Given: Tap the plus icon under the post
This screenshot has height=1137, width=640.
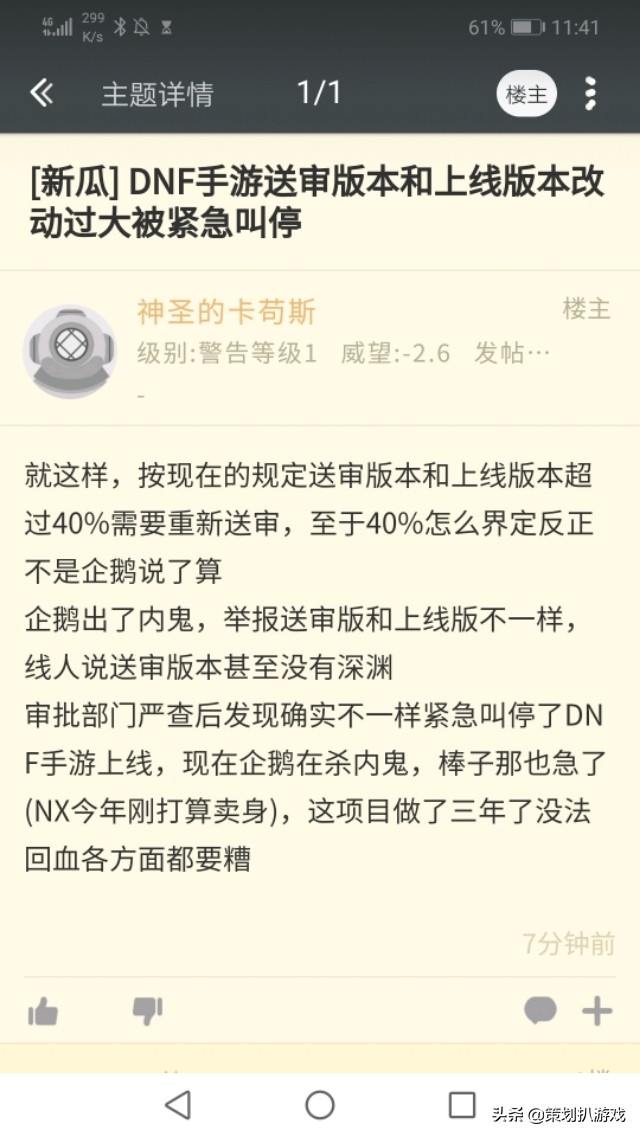Looking at the screenshot, I should click(x=597, y=1011).
